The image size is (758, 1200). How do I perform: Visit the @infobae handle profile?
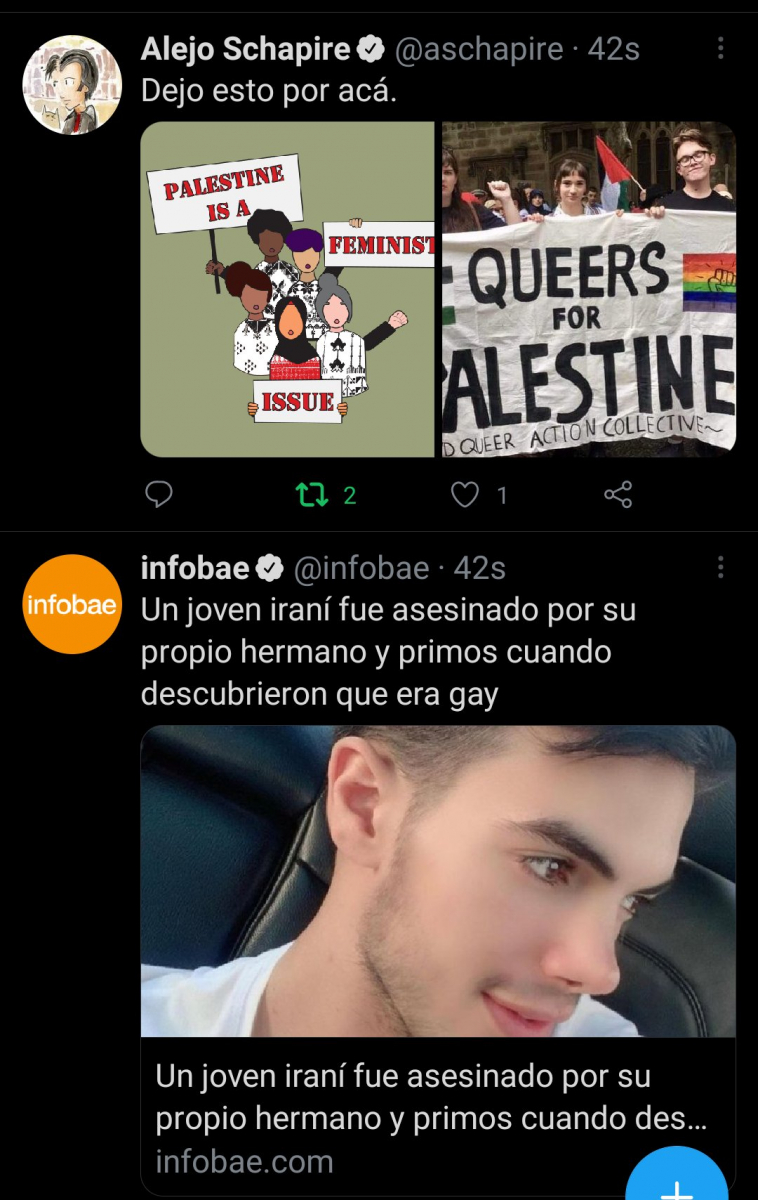(360, 568)
